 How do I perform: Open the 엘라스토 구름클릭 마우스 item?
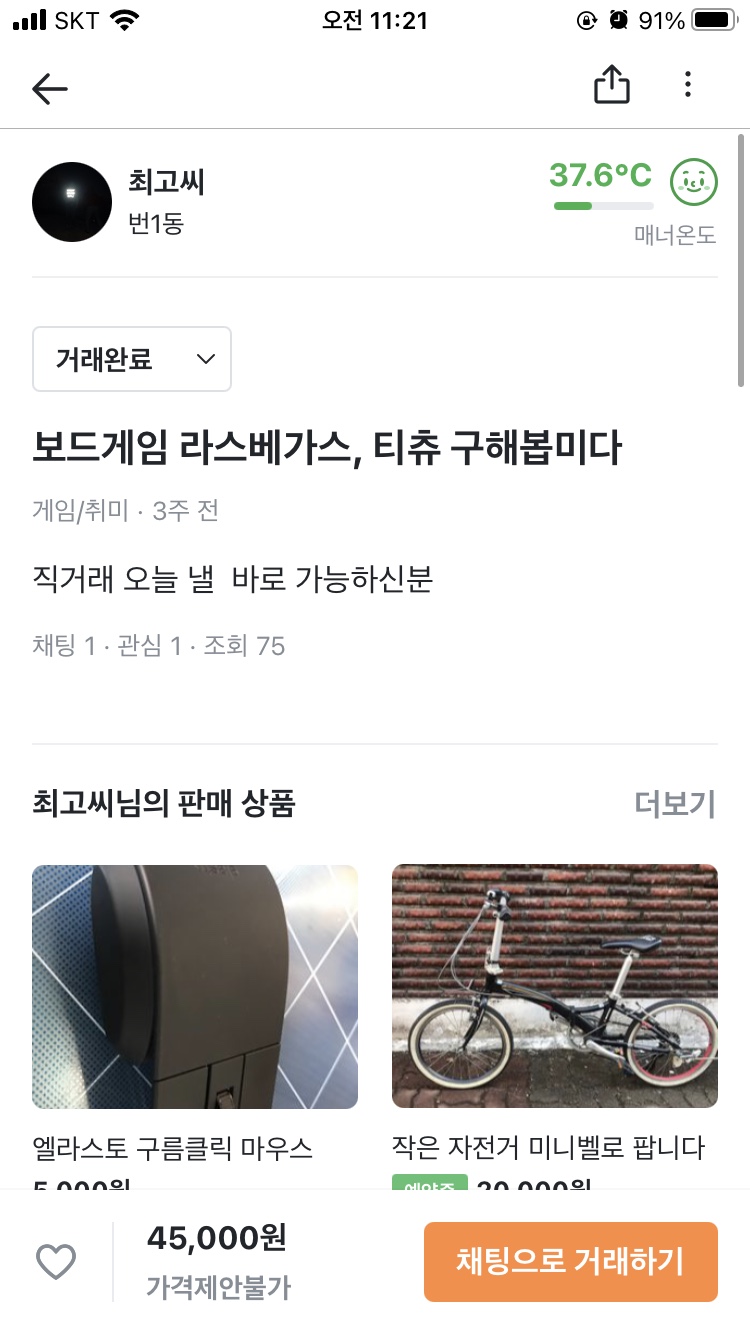(195, 987)
